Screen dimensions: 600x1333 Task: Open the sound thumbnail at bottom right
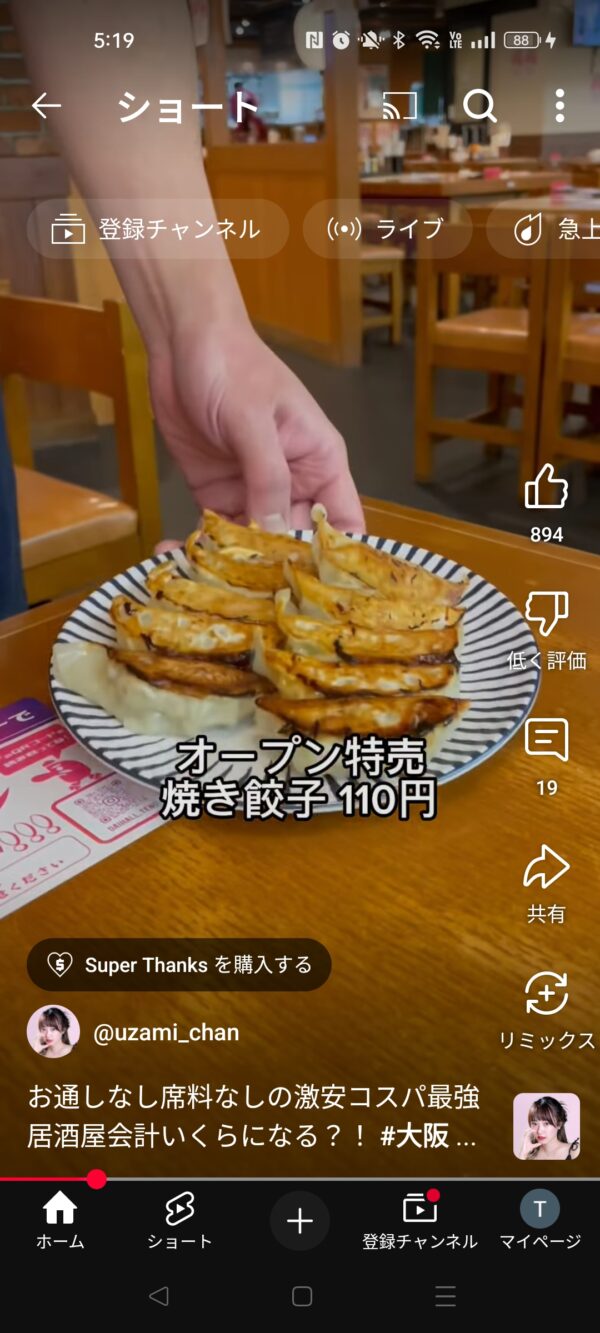click(546, 1126)
